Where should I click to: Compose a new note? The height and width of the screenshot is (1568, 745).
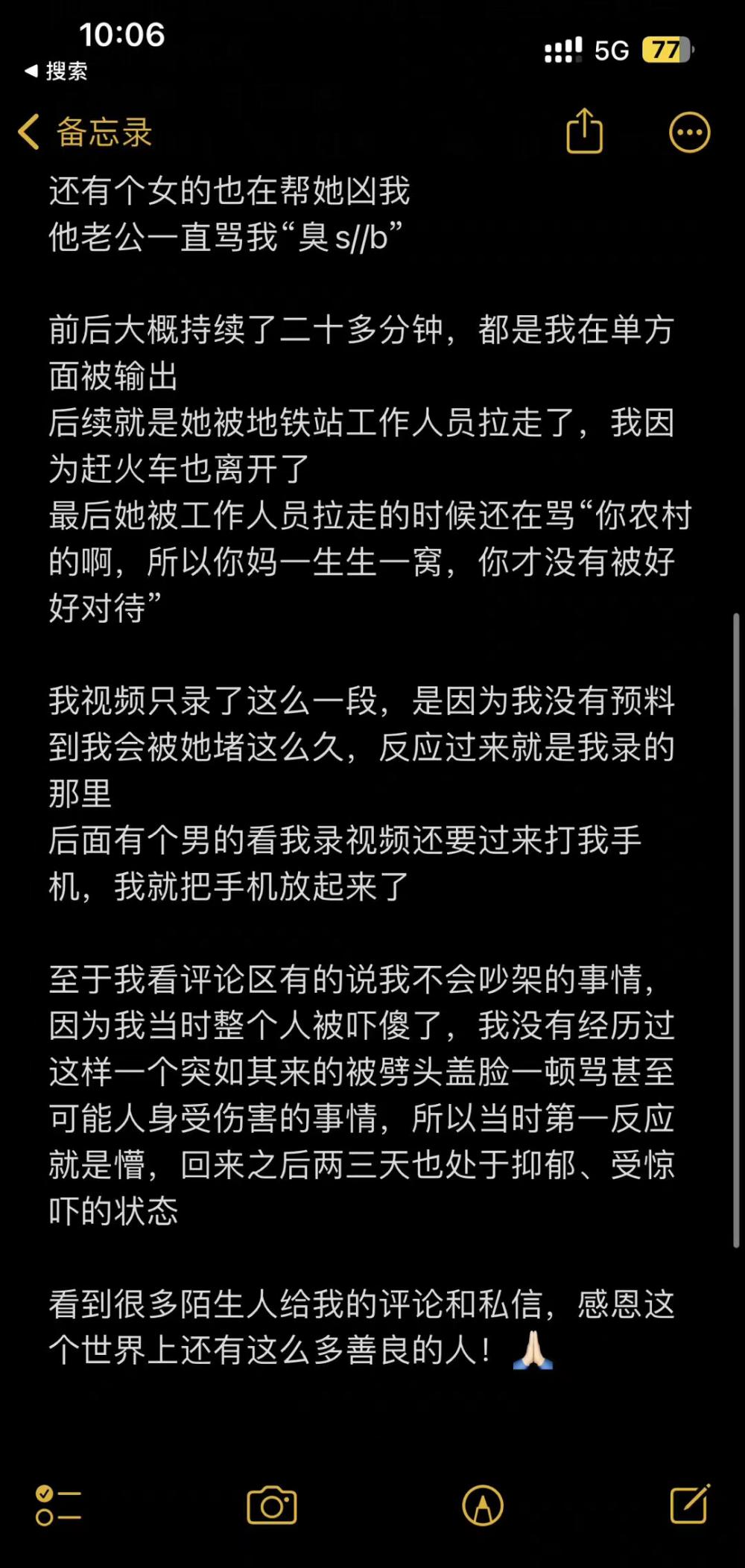click(x=689, y=1504)
